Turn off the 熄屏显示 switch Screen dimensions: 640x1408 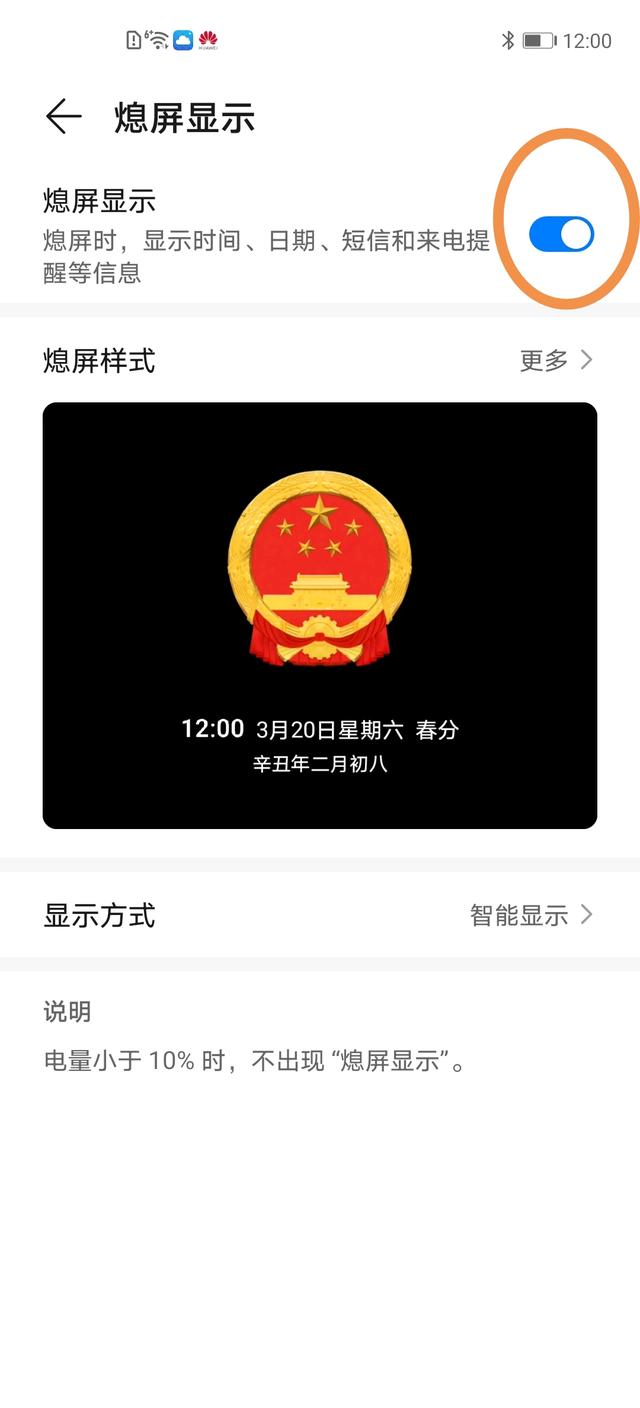[x=561, y=234]
